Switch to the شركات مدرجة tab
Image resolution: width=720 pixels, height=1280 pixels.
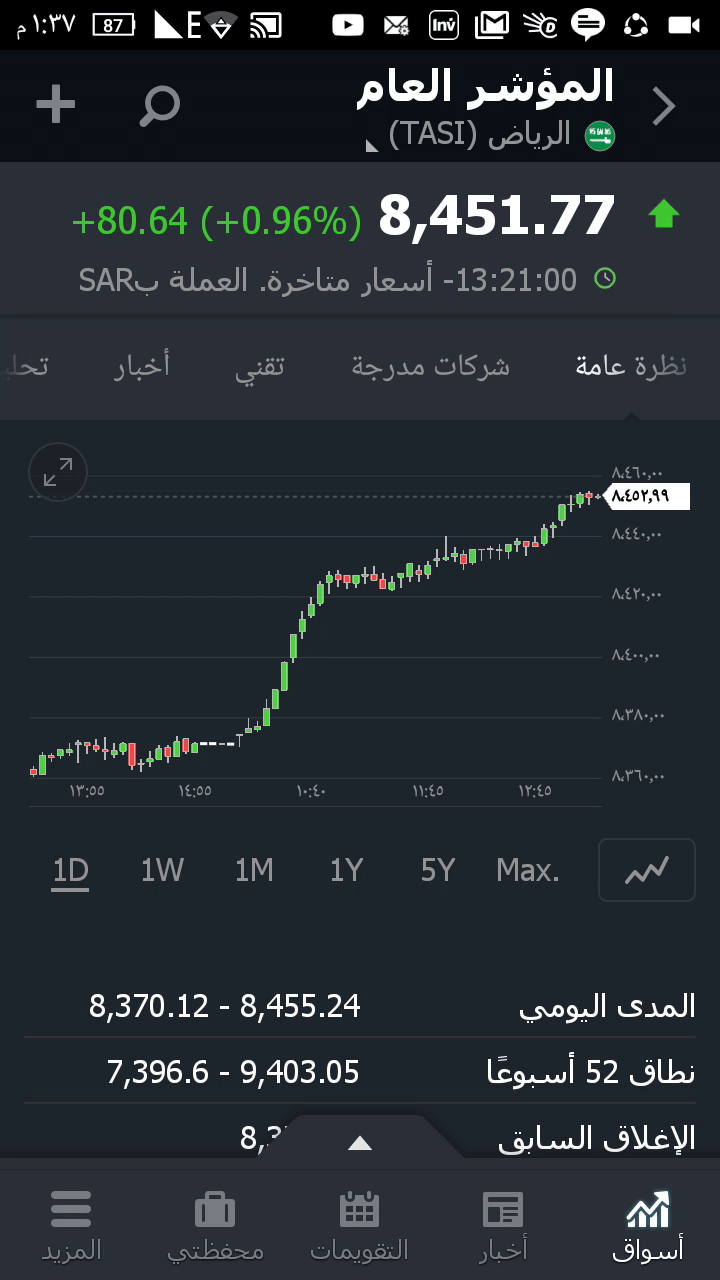pos(430,367)
